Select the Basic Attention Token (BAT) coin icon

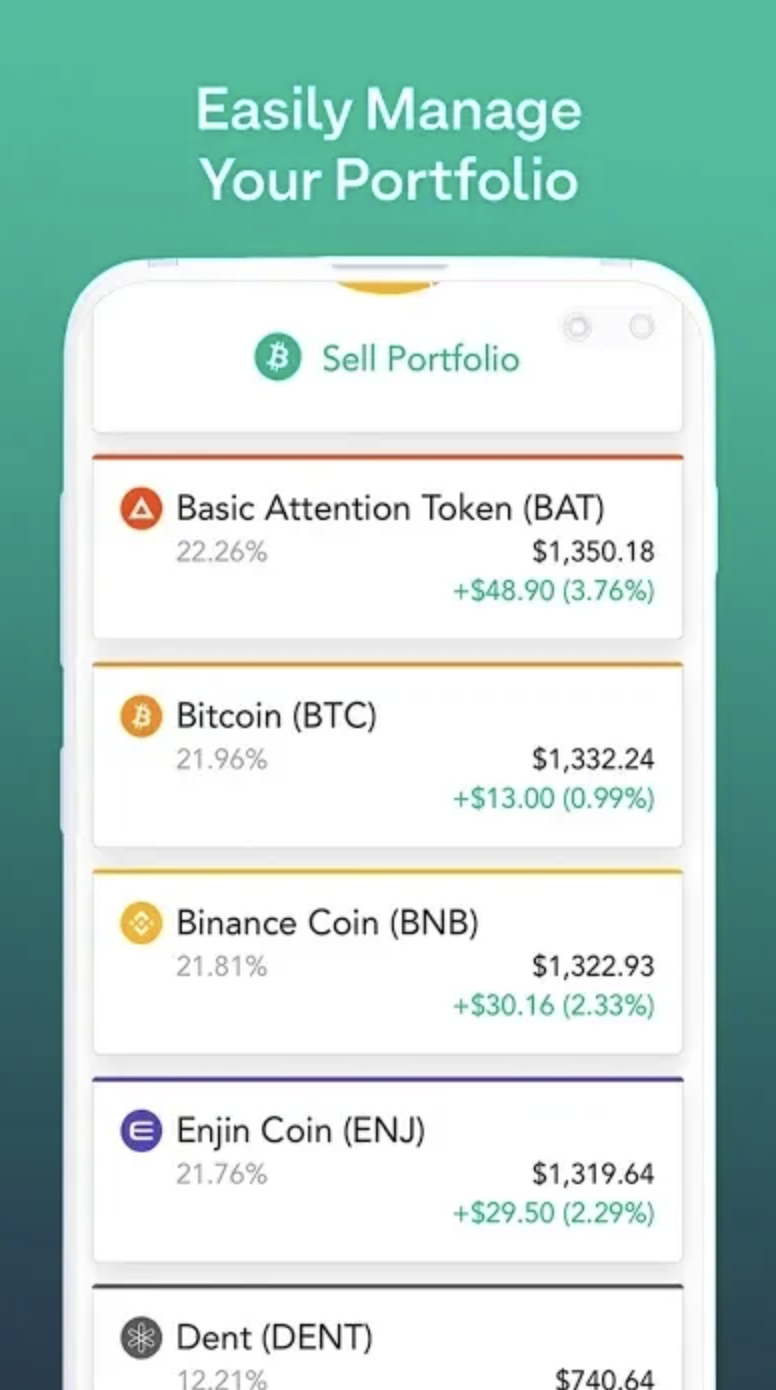pos(140,508)
